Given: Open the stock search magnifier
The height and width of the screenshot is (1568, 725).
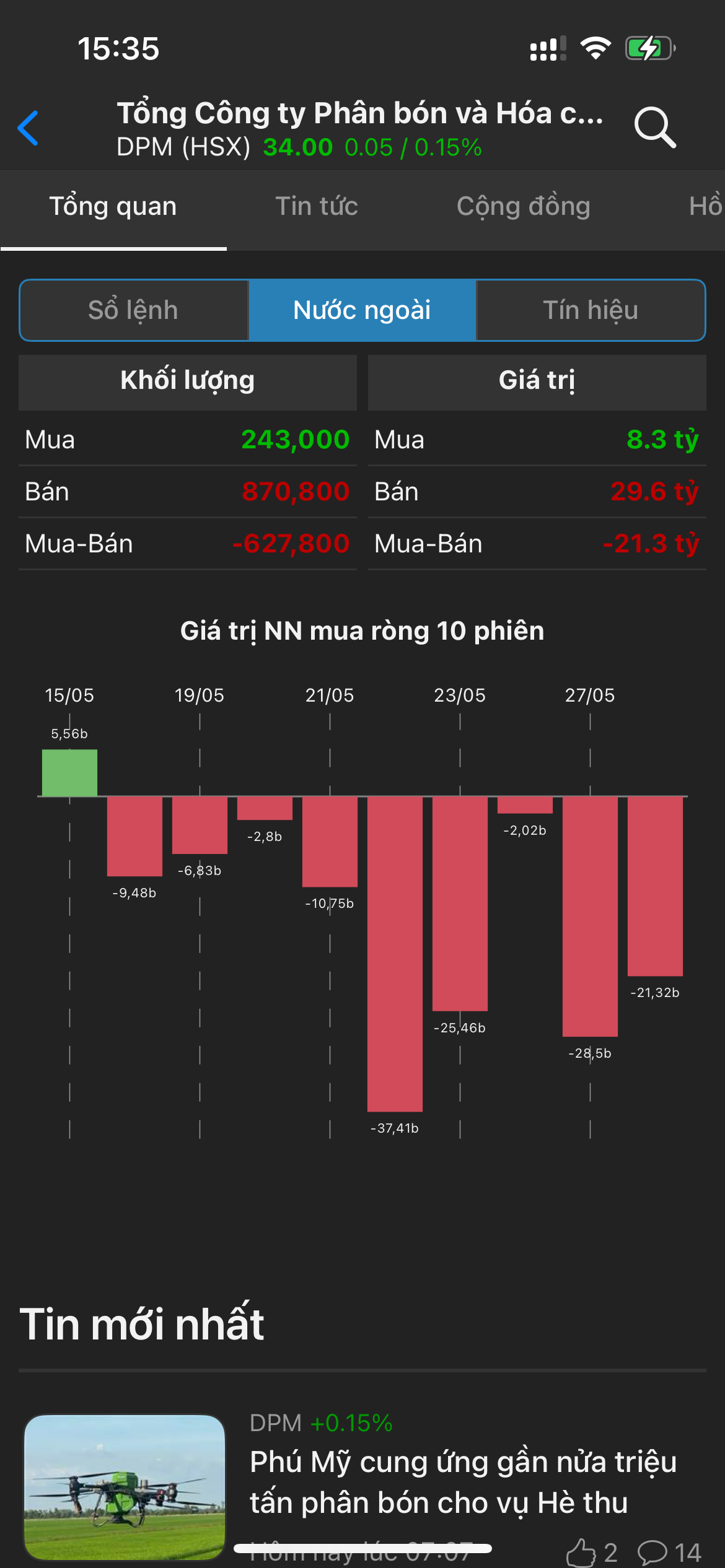Looking at the screenshot, I should click(654, 128).
